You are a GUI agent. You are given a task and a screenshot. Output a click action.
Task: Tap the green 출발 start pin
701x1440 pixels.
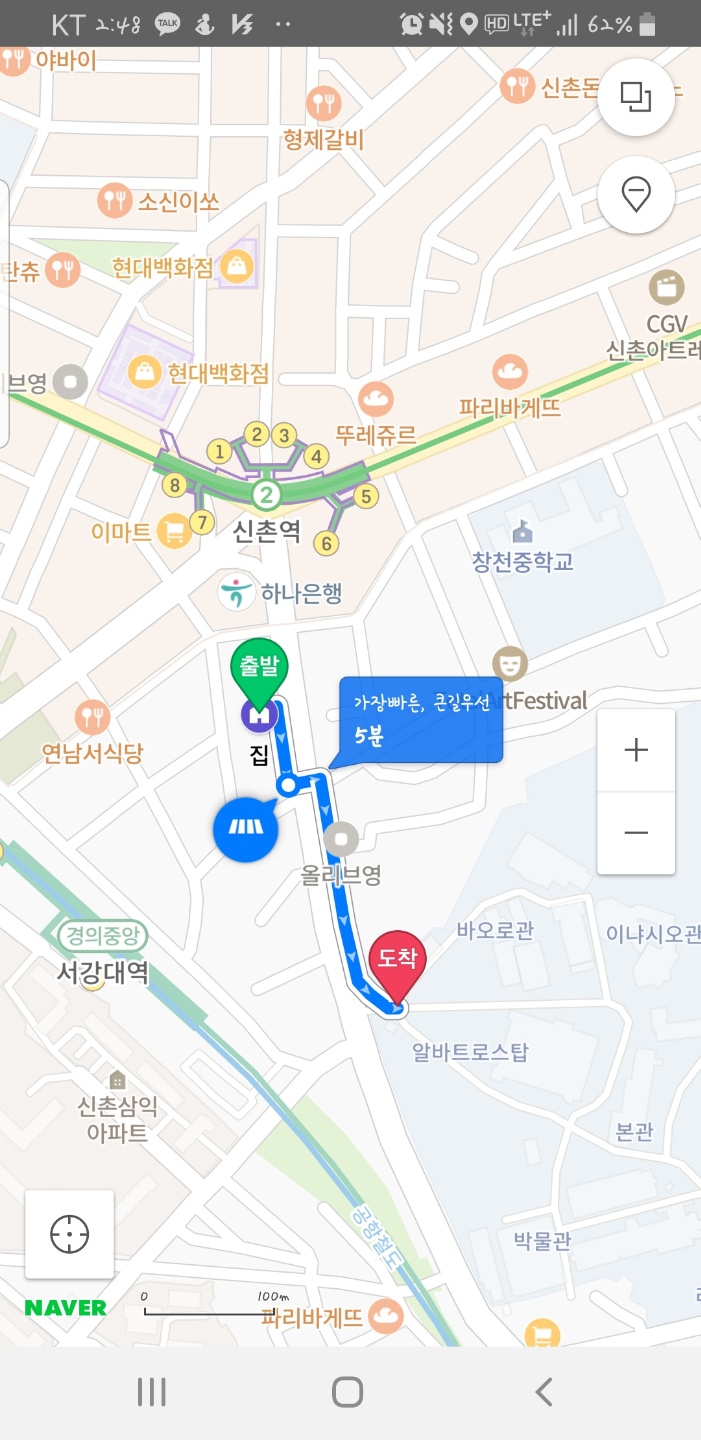(259, 668)
